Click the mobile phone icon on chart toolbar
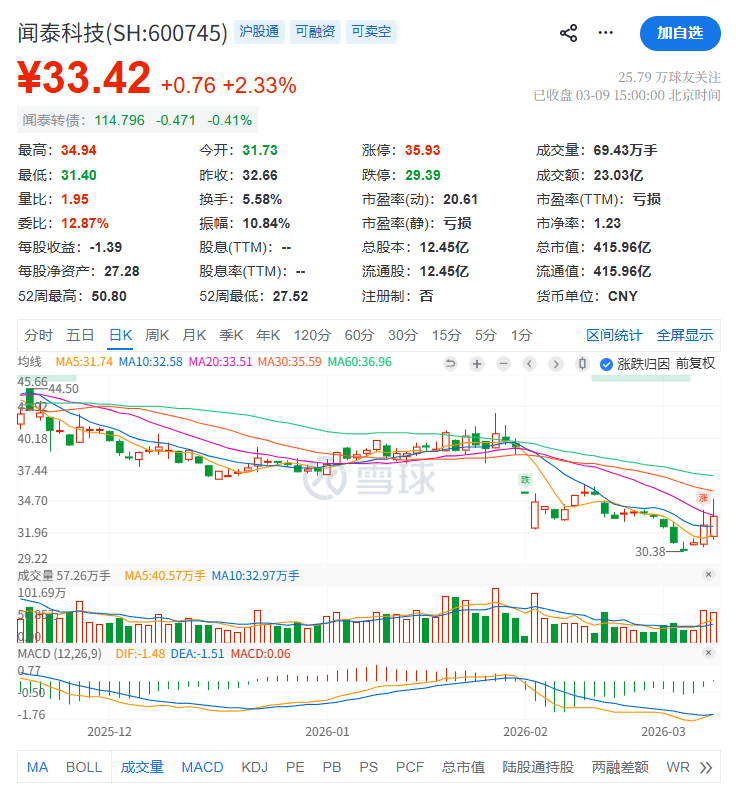Image resolution: width=741 pixels, height=791 pixels. (581, 364)
